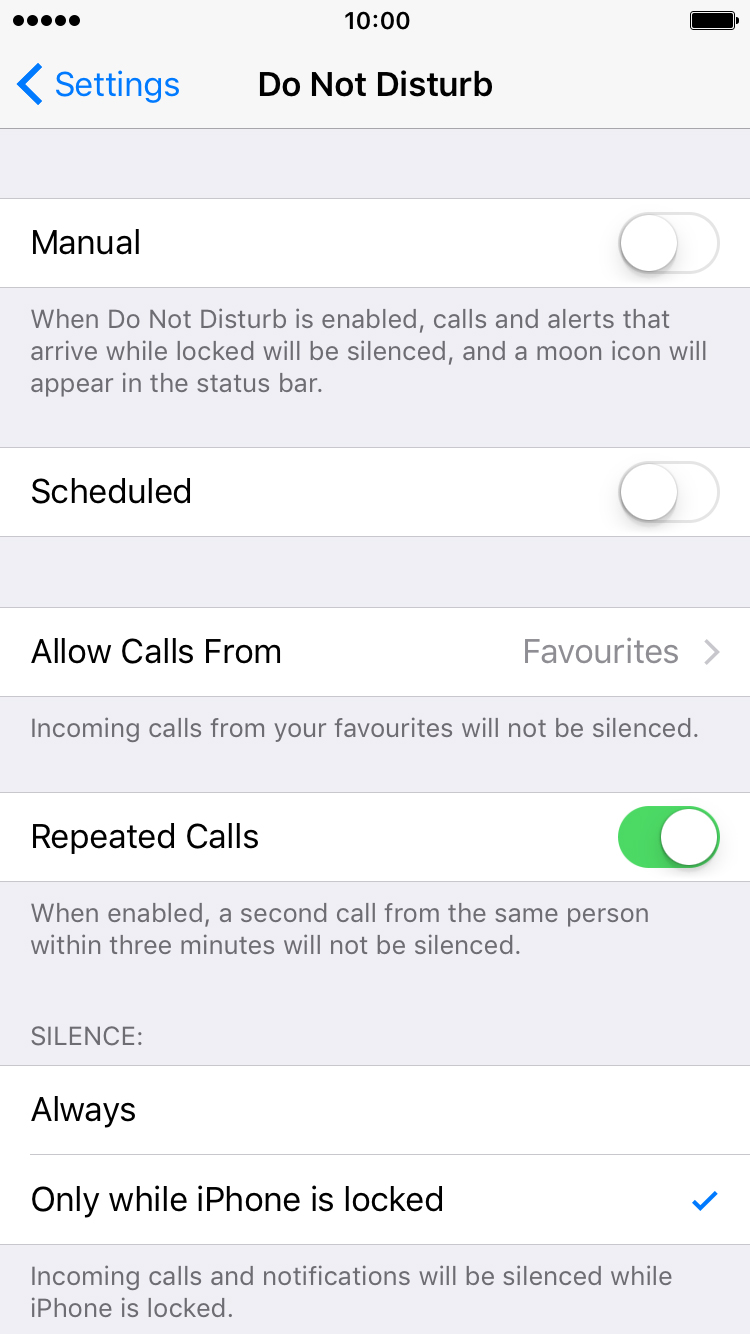Select Always under Silence
Screen dimensions: 750x1334
click(x=375, y=1110)
